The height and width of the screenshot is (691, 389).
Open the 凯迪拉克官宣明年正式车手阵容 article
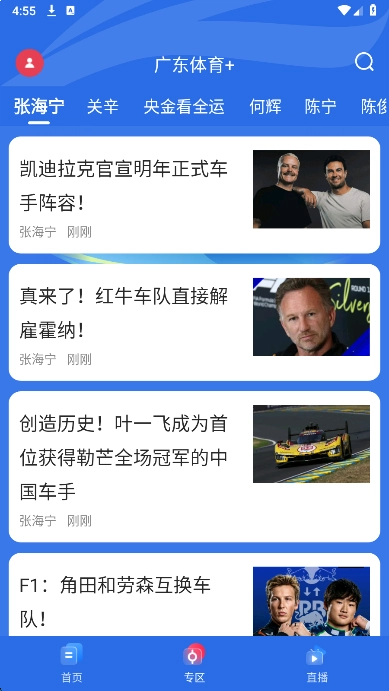(x=194, y=195)
